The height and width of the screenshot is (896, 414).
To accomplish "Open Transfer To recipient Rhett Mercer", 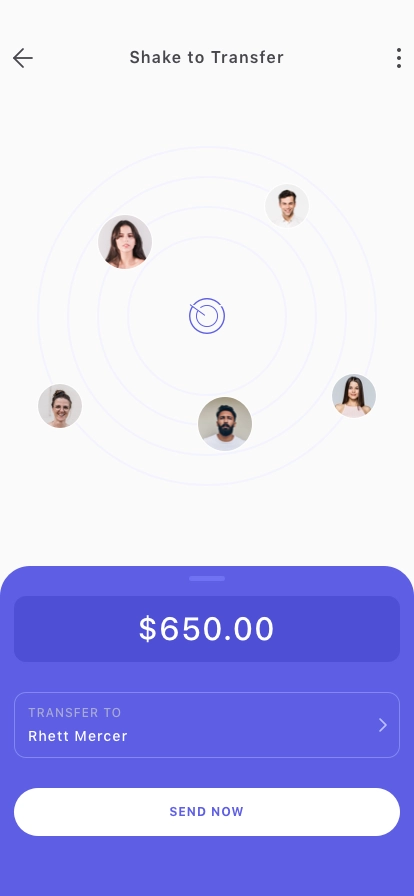I will pyautogui.click(x=207, y=725).
